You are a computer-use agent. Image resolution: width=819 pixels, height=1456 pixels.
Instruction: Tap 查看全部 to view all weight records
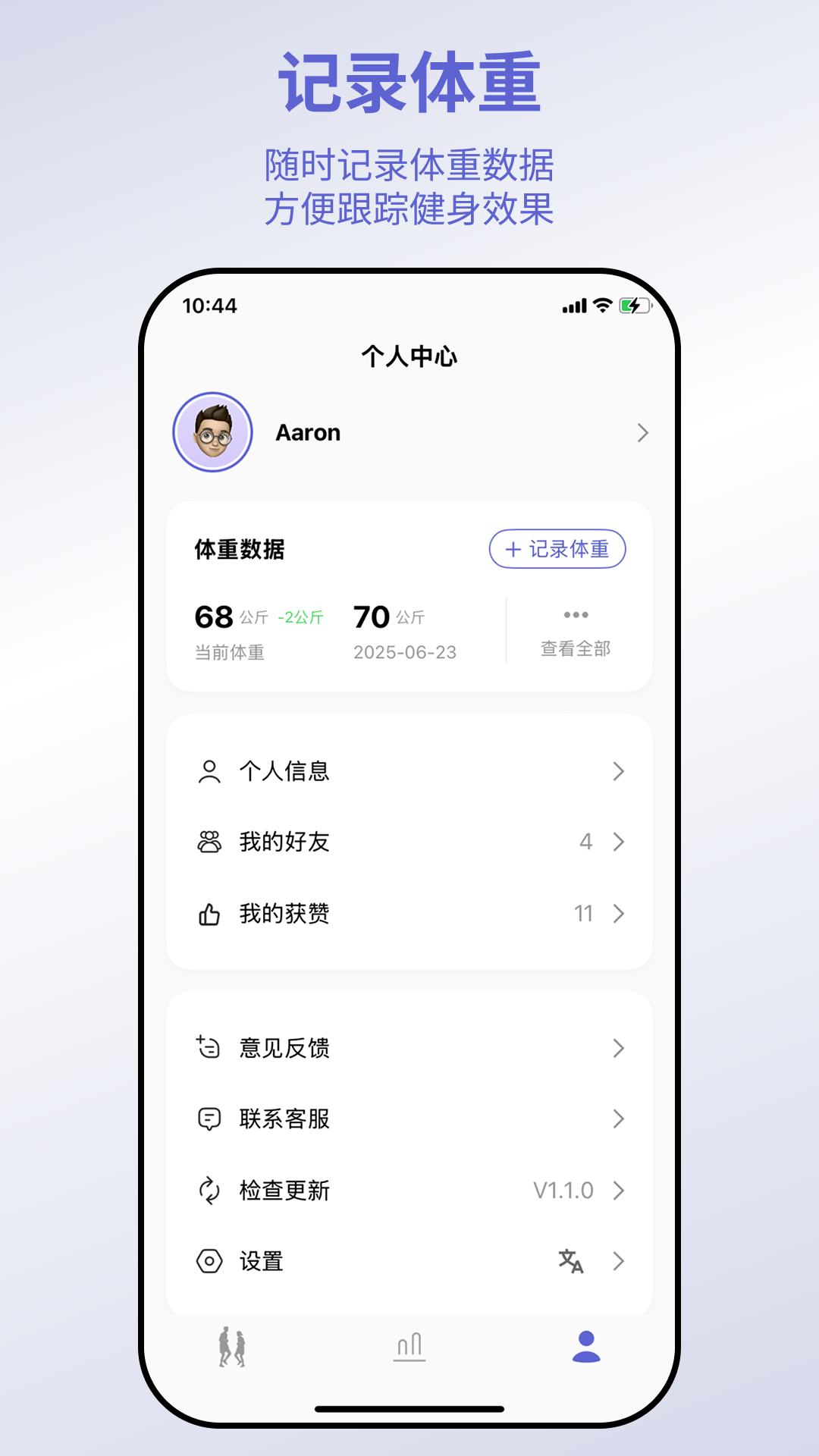(x=575, y=648)
